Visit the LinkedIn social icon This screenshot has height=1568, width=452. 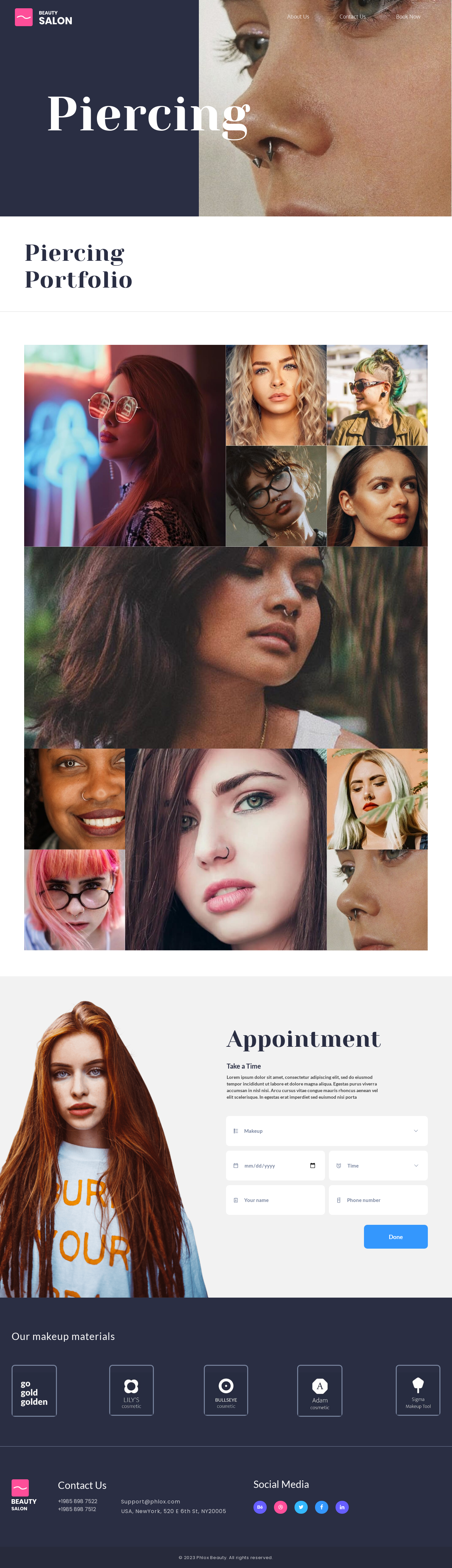point(342,1506)
